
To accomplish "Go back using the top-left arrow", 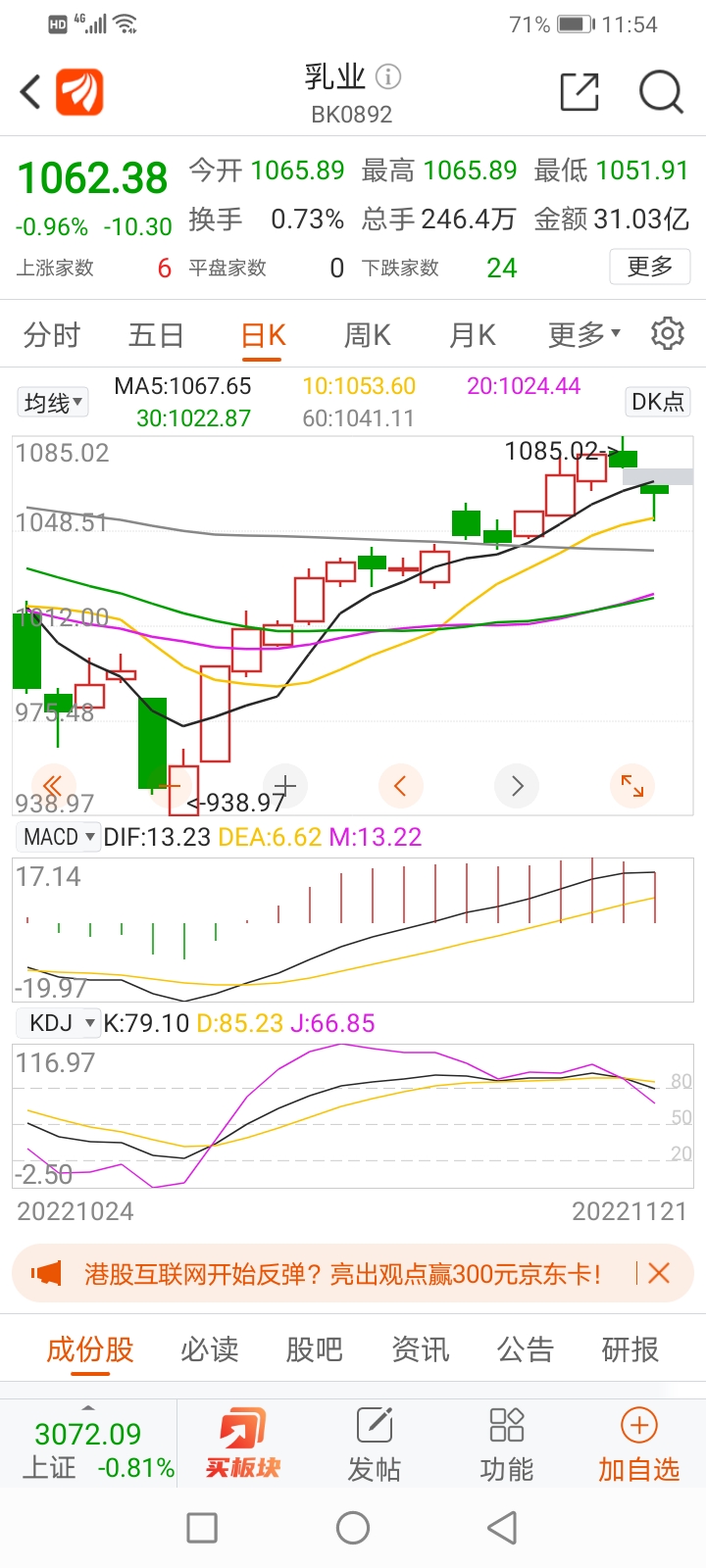I will click(30, 92).
